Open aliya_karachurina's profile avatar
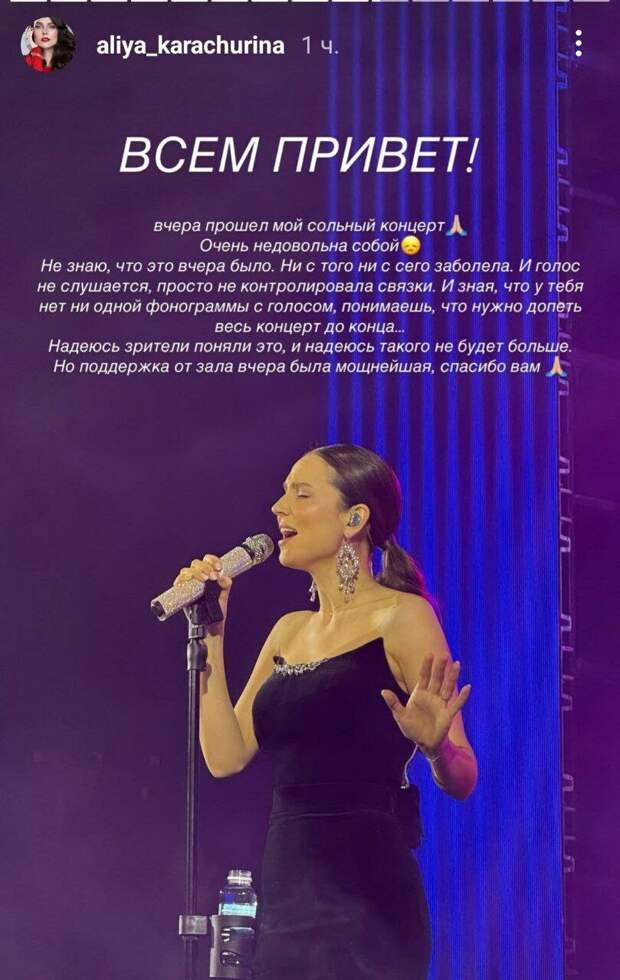620x980 pixels. 49,46
